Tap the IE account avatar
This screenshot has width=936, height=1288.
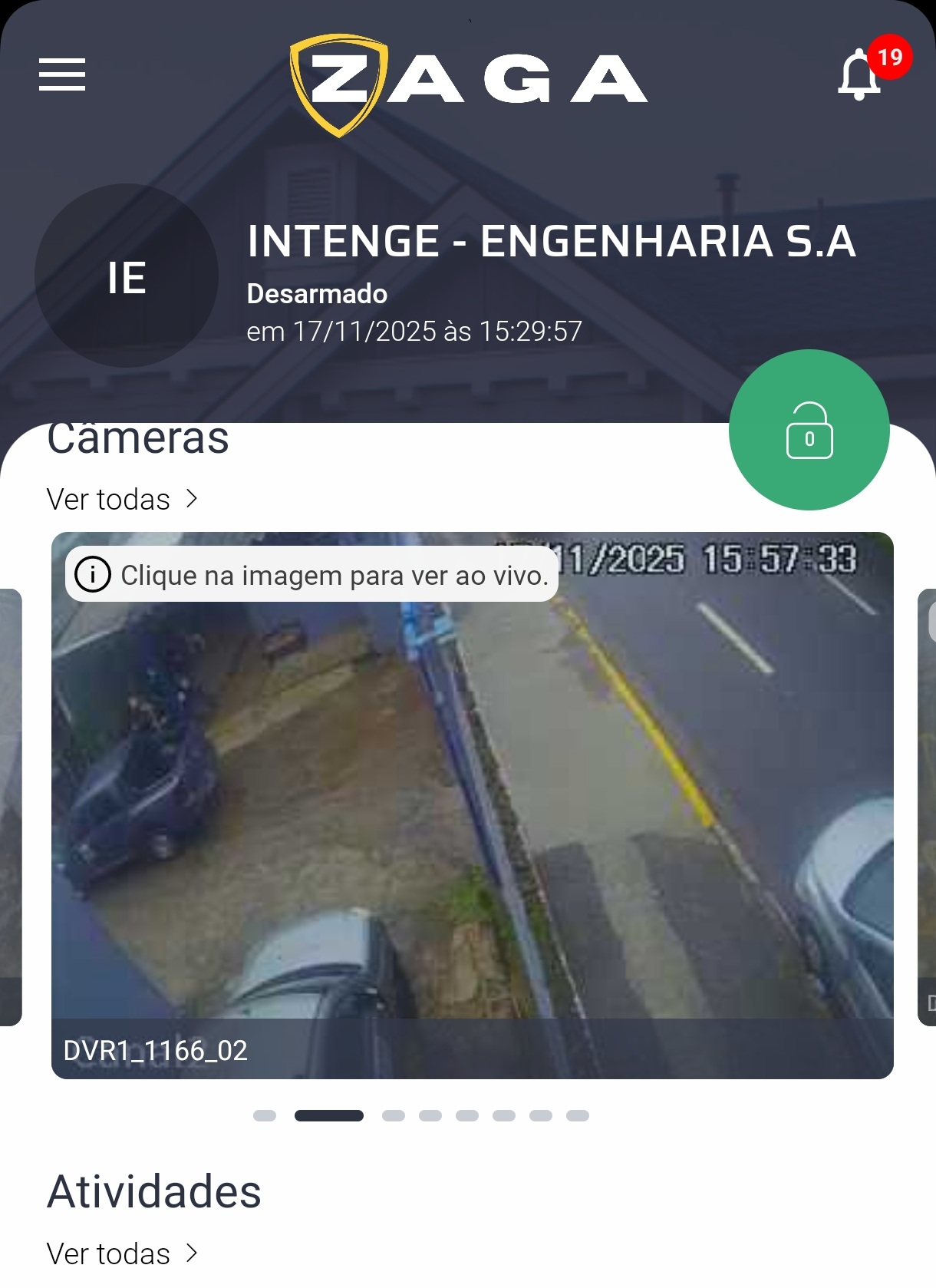click(127, 275)
